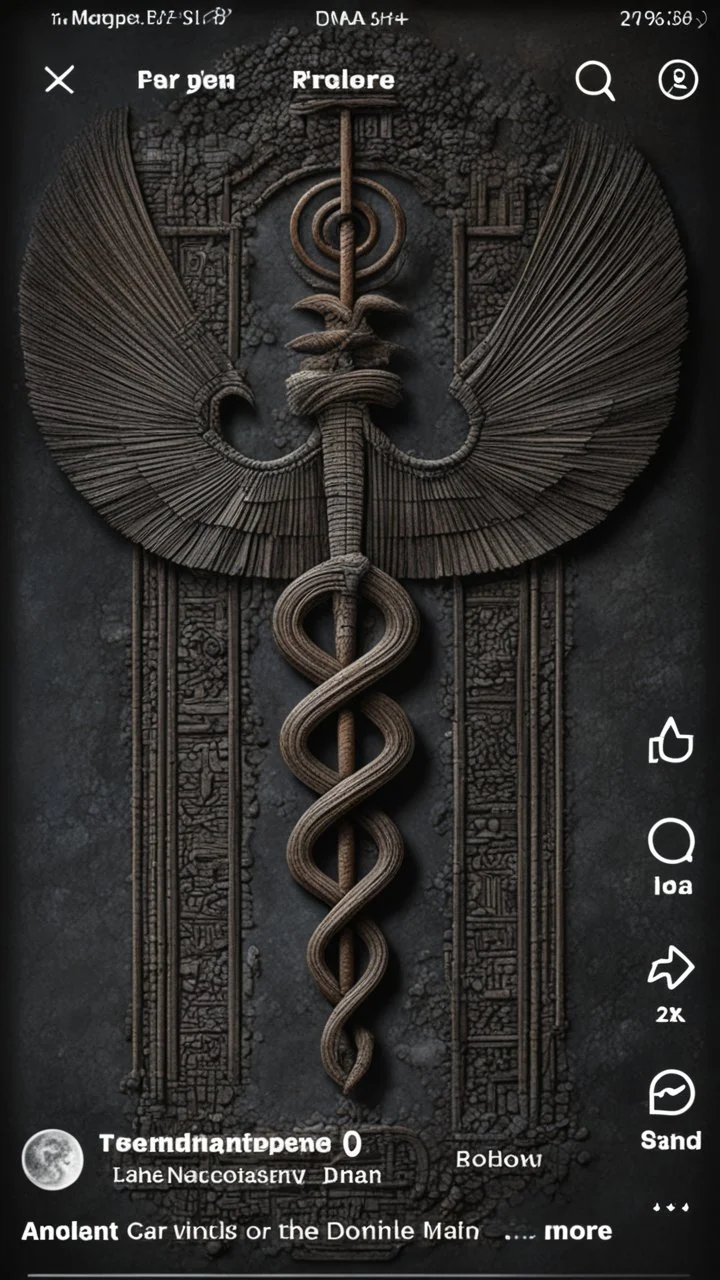Share this video
This screenshot has width=720, height=1280.
coord(671,967)
